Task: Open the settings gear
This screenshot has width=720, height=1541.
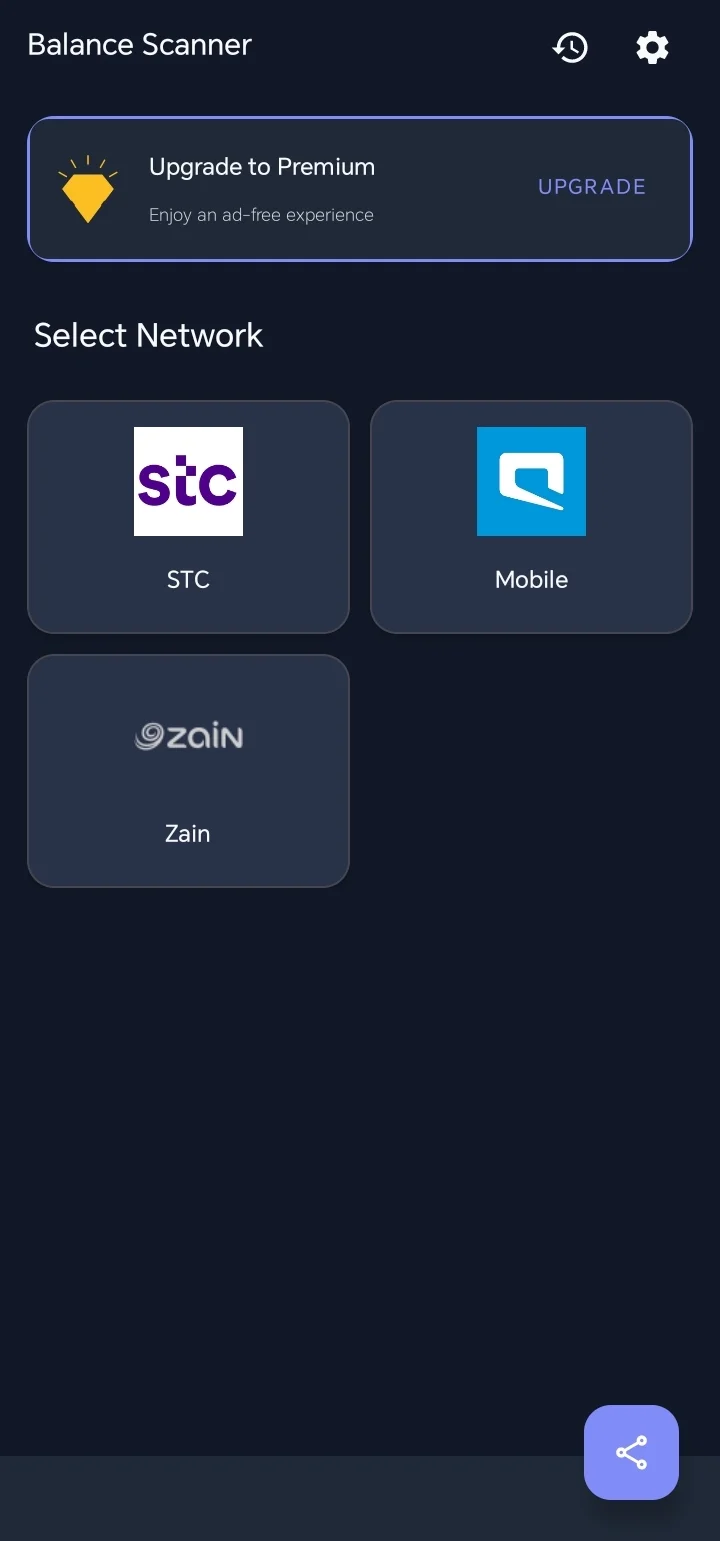Action: [652, 47]
